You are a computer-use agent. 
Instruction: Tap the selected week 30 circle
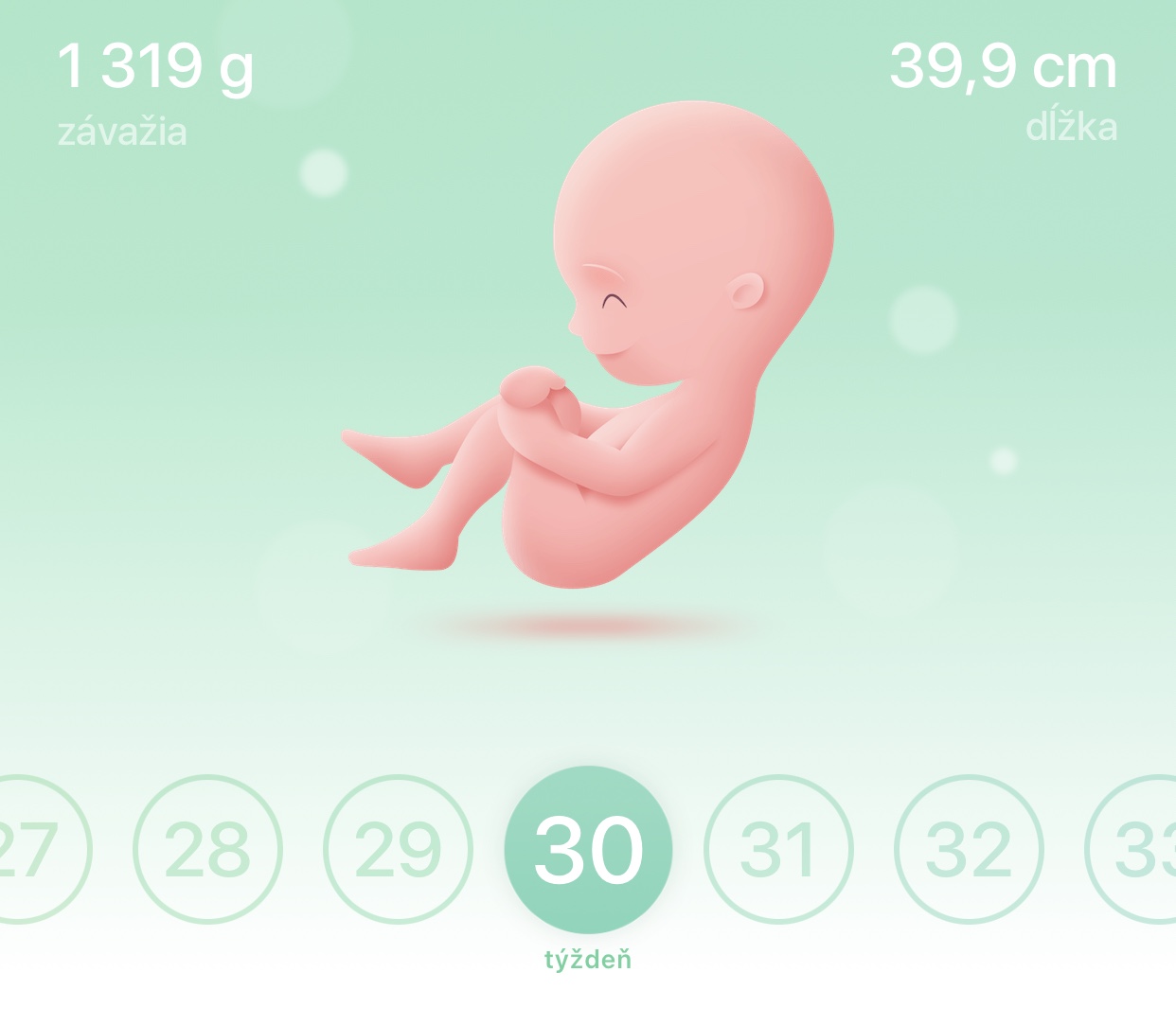(x=588, y=849)
